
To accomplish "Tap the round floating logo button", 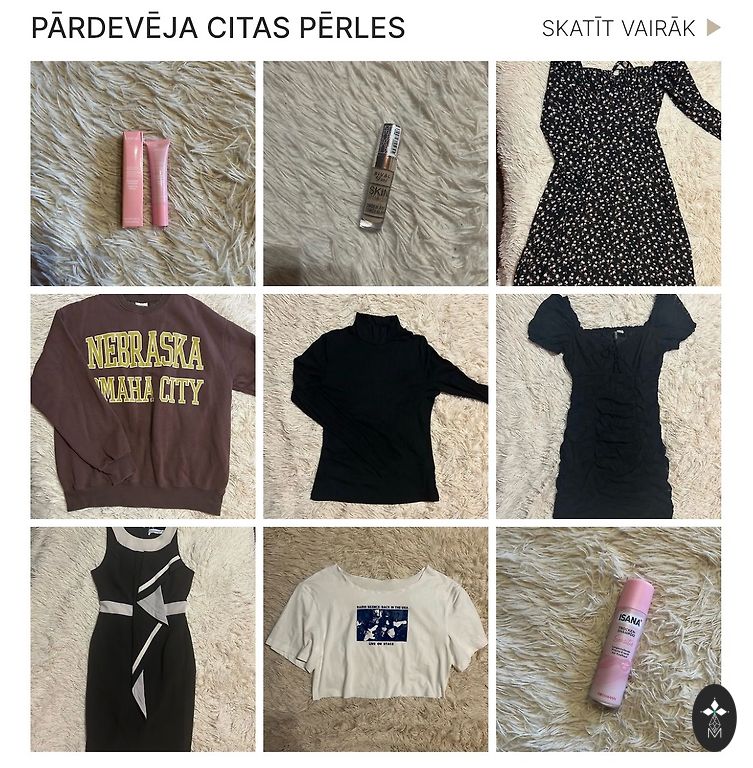I will (714, 718).
